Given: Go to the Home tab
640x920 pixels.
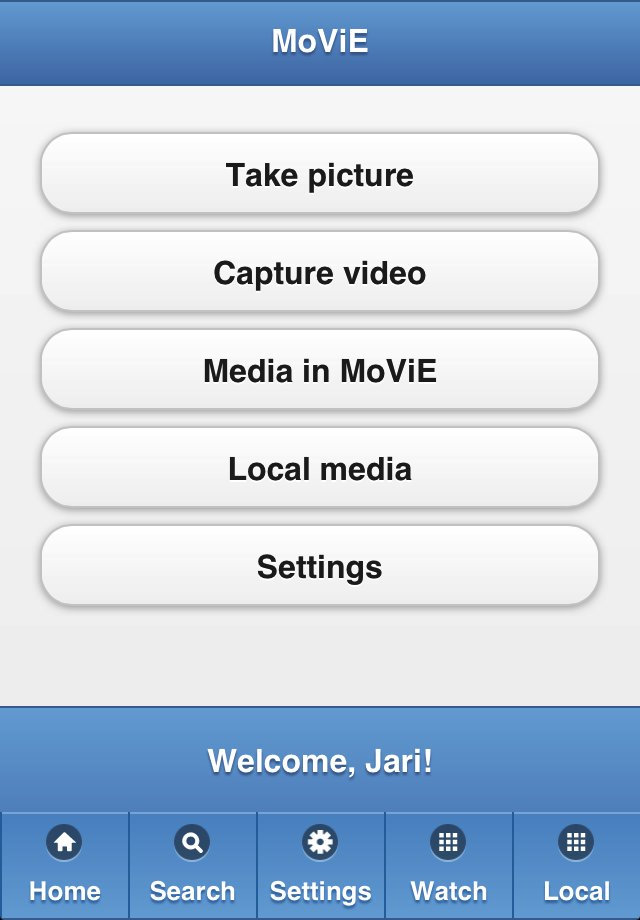Looking at the screenshot, I should click(65, 865).
